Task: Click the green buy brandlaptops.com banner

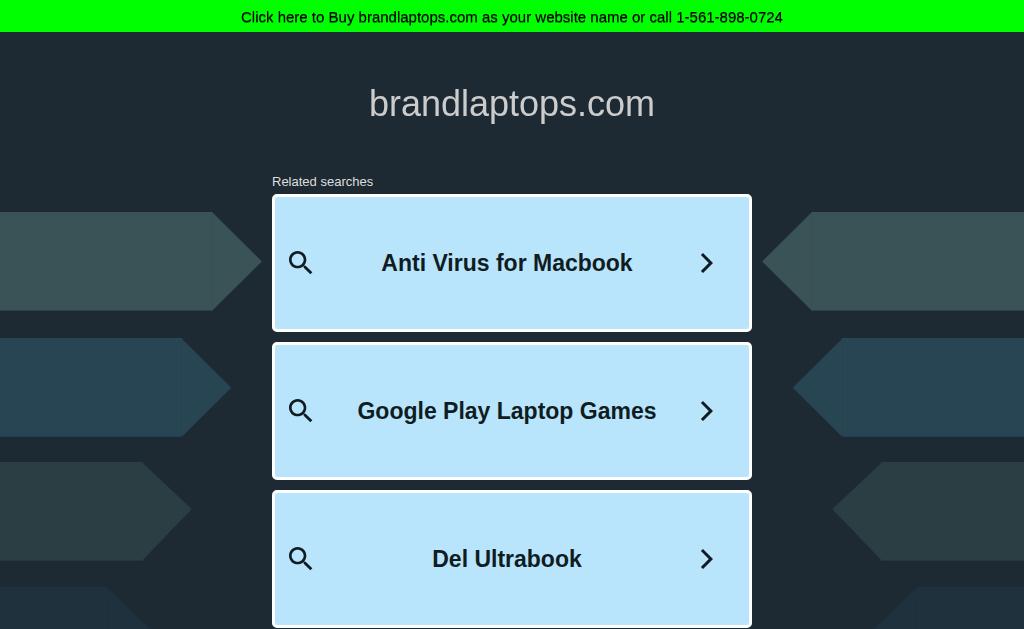Action: coord(511,17)
